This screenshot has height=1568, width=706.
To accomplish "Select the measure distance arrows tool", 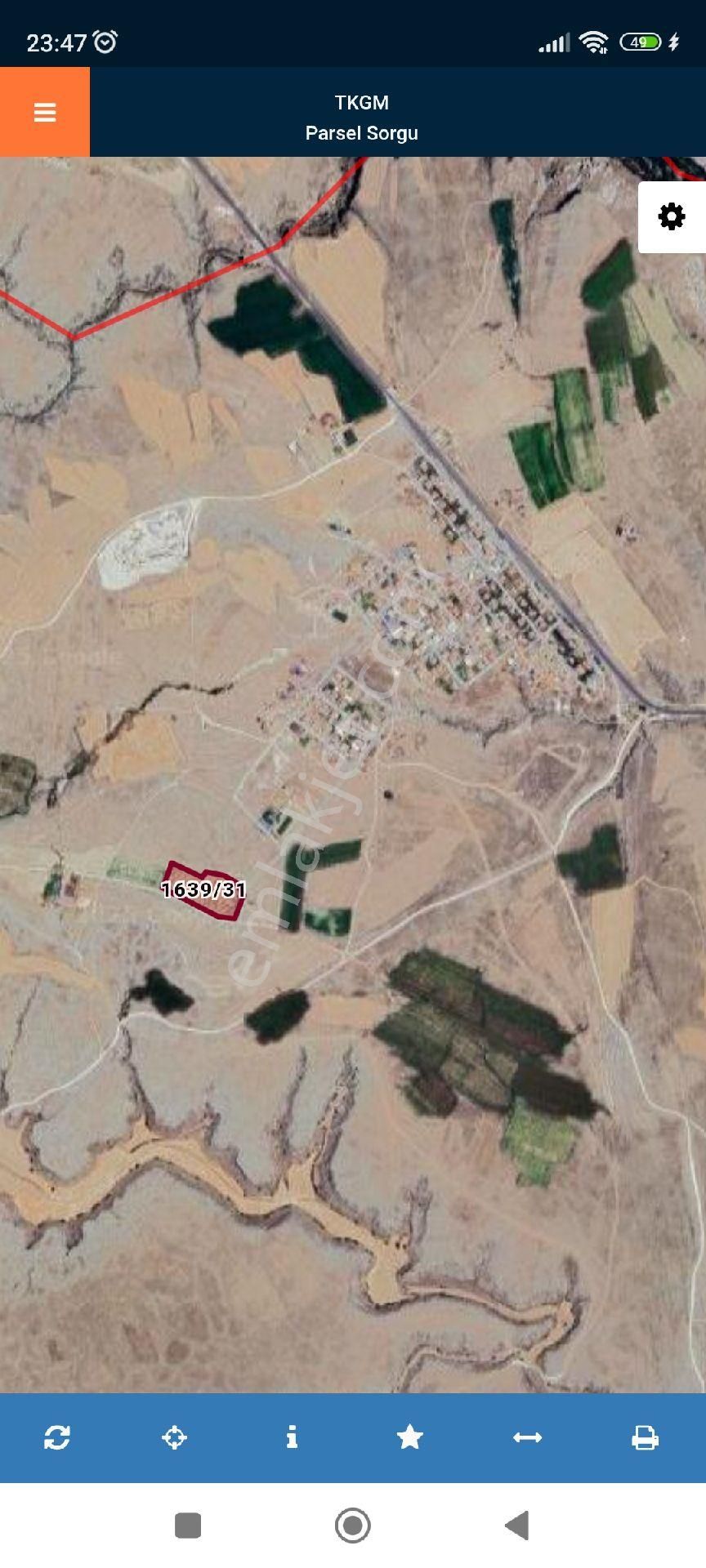I will tap(527, 1437).
